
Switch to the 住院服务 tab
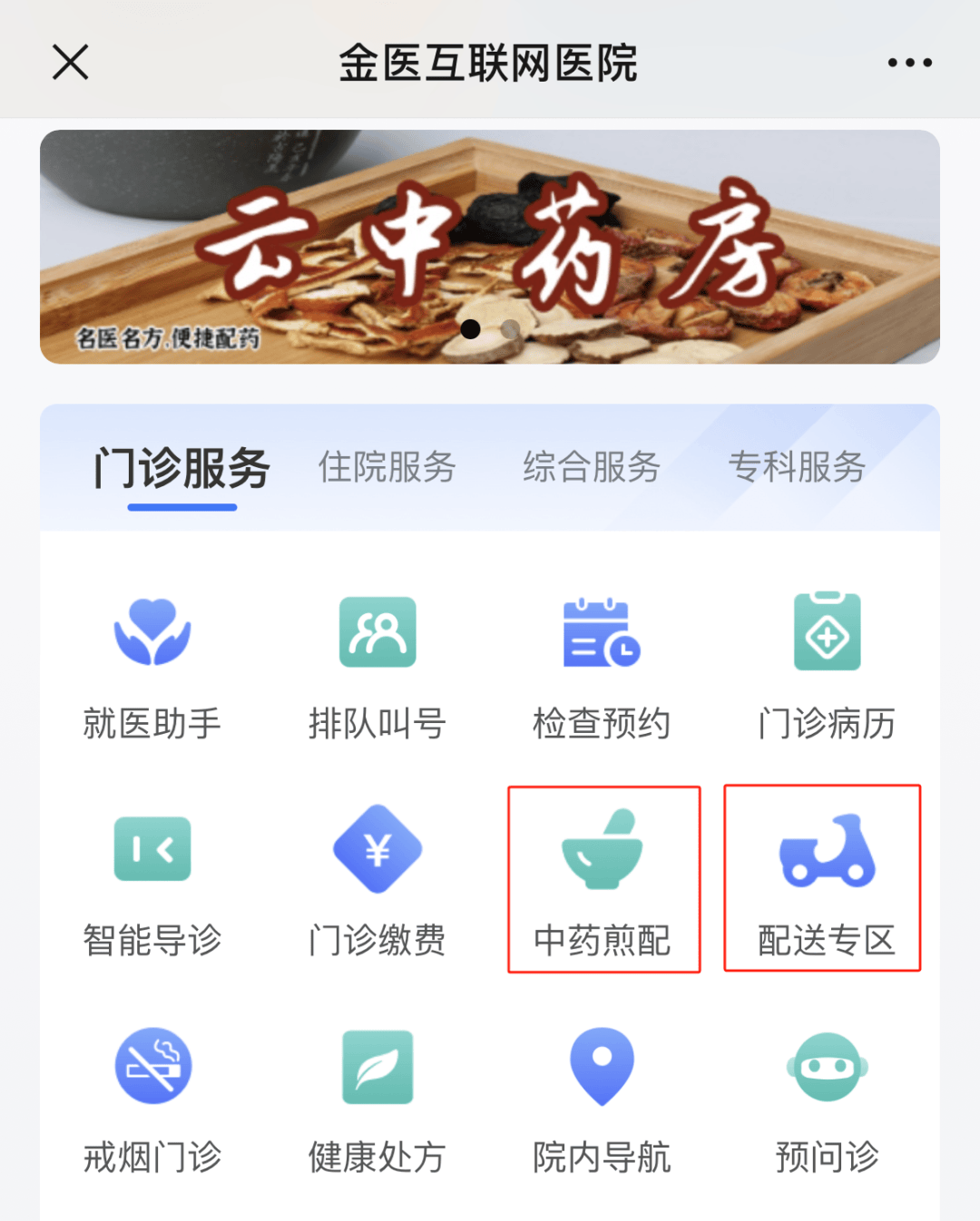point(387,467)
